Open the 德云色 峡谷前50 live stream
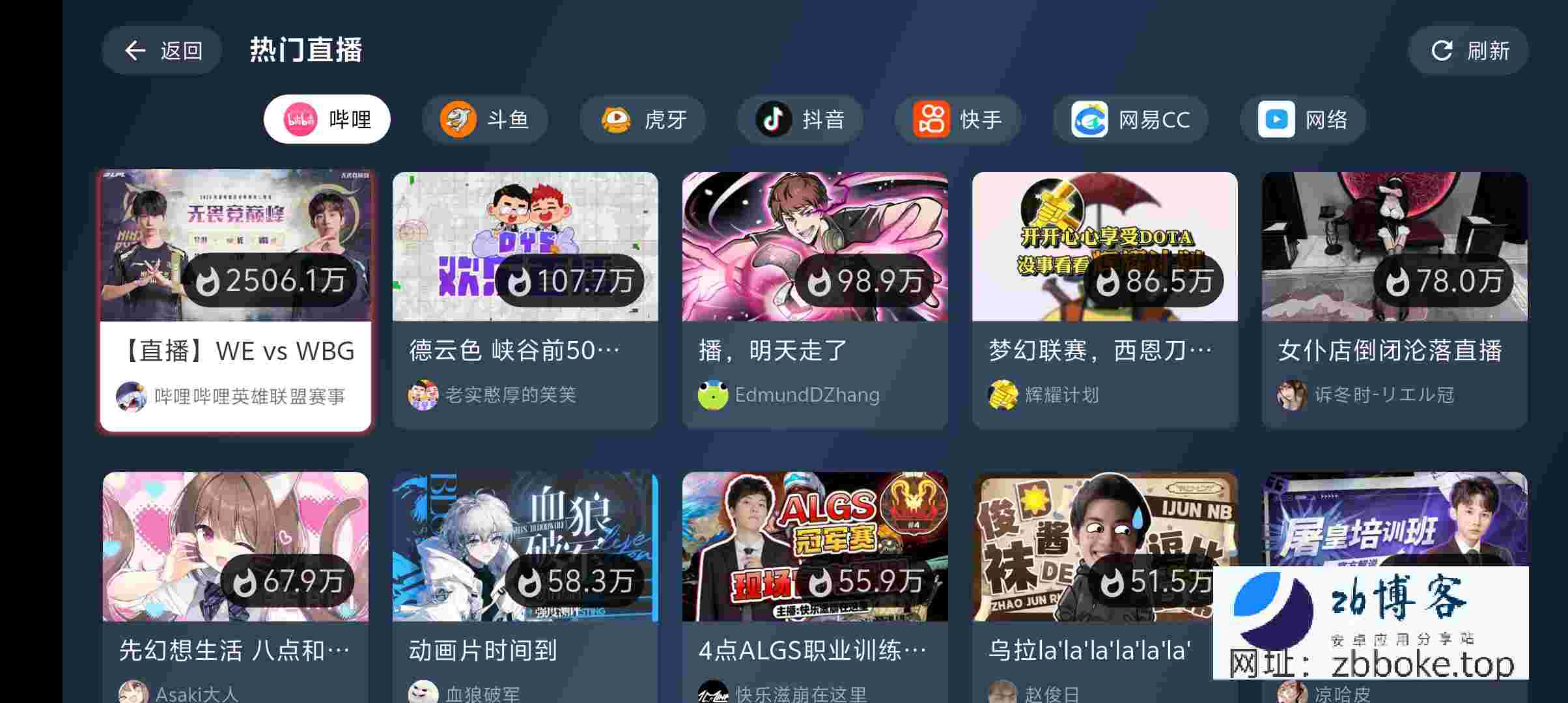This screenshot has height=703, width=1568. tap(525, 299)
